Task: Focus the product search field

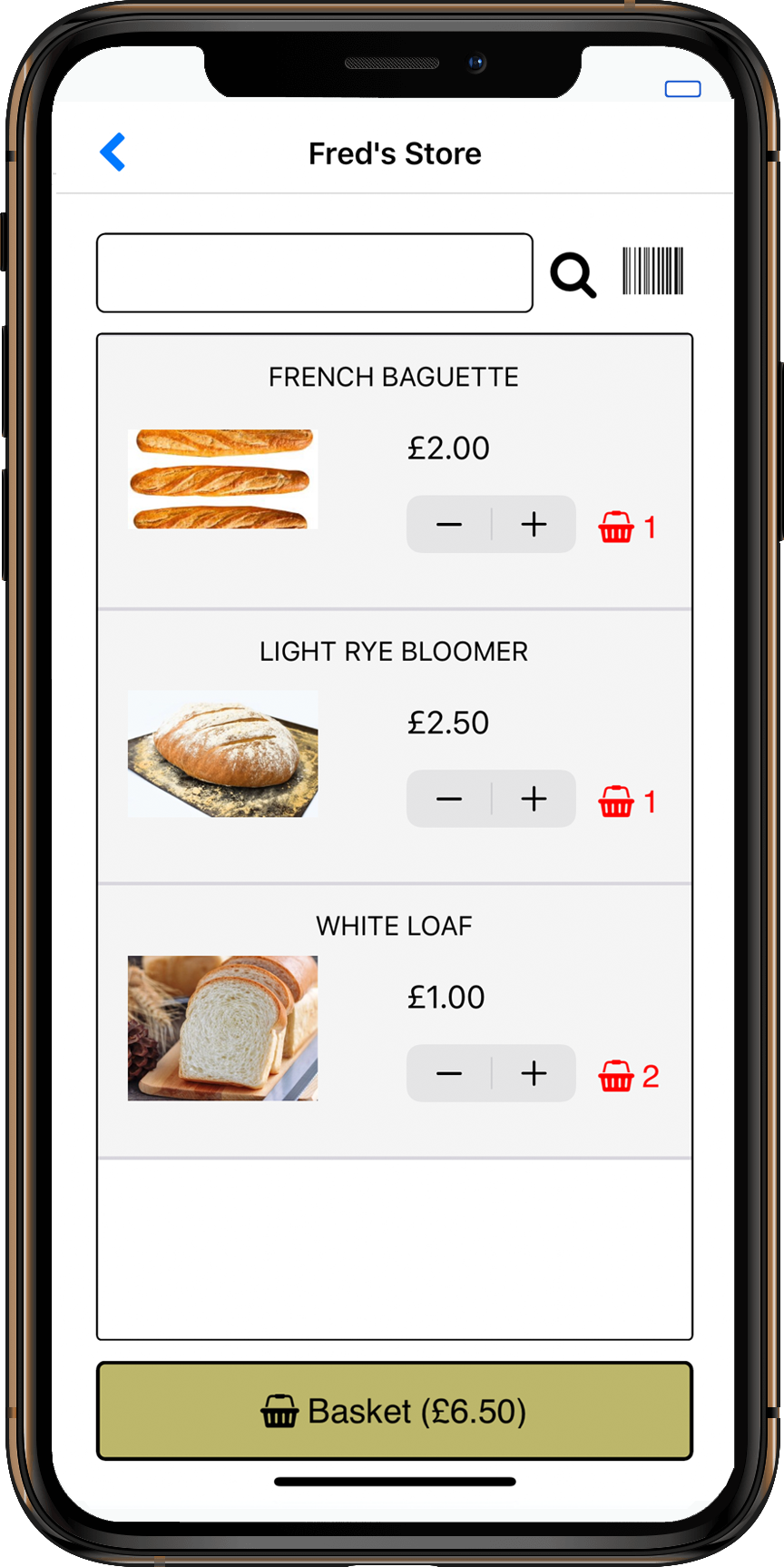Action: click(x=314, y=273)
